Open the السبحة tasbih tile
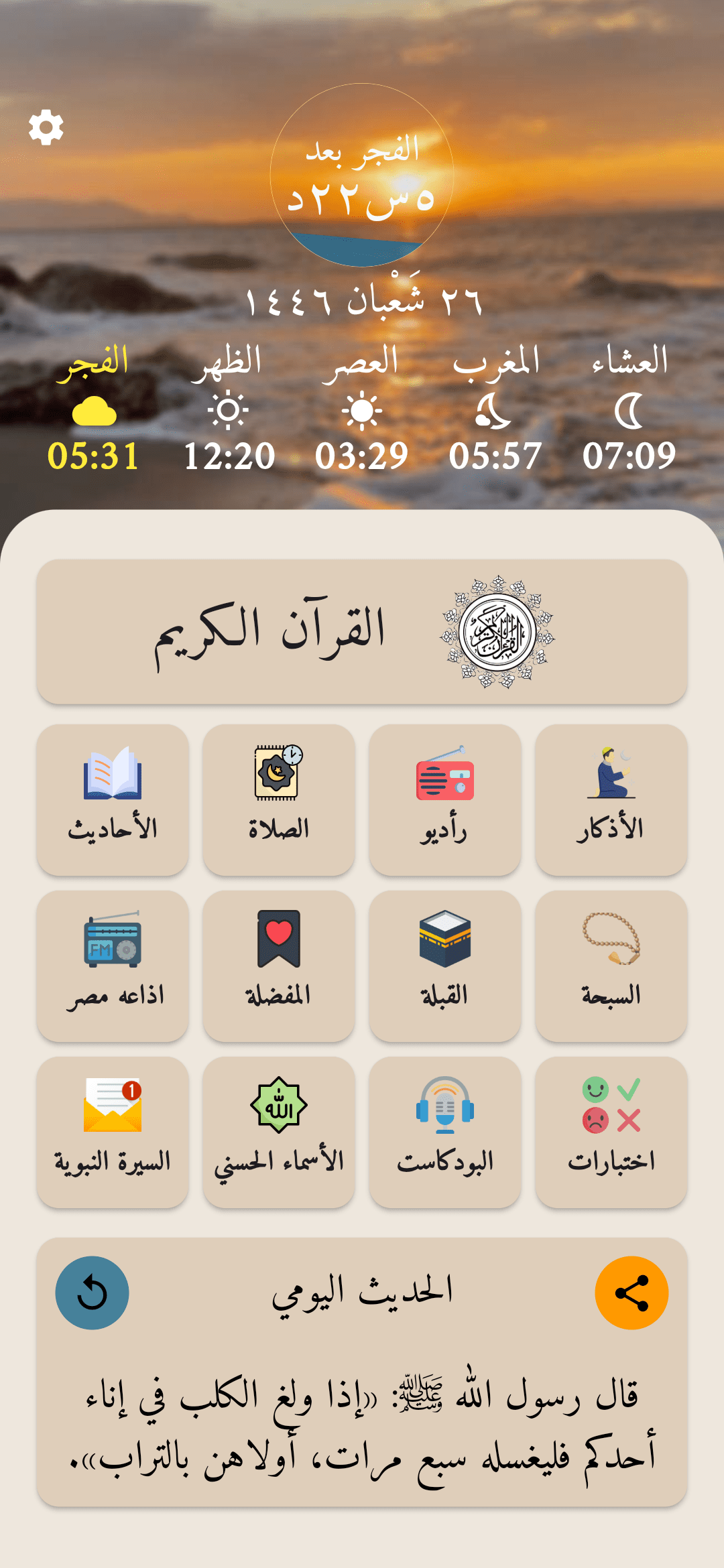Screen dimensions: 724x1568 click(x=611, y=966)
